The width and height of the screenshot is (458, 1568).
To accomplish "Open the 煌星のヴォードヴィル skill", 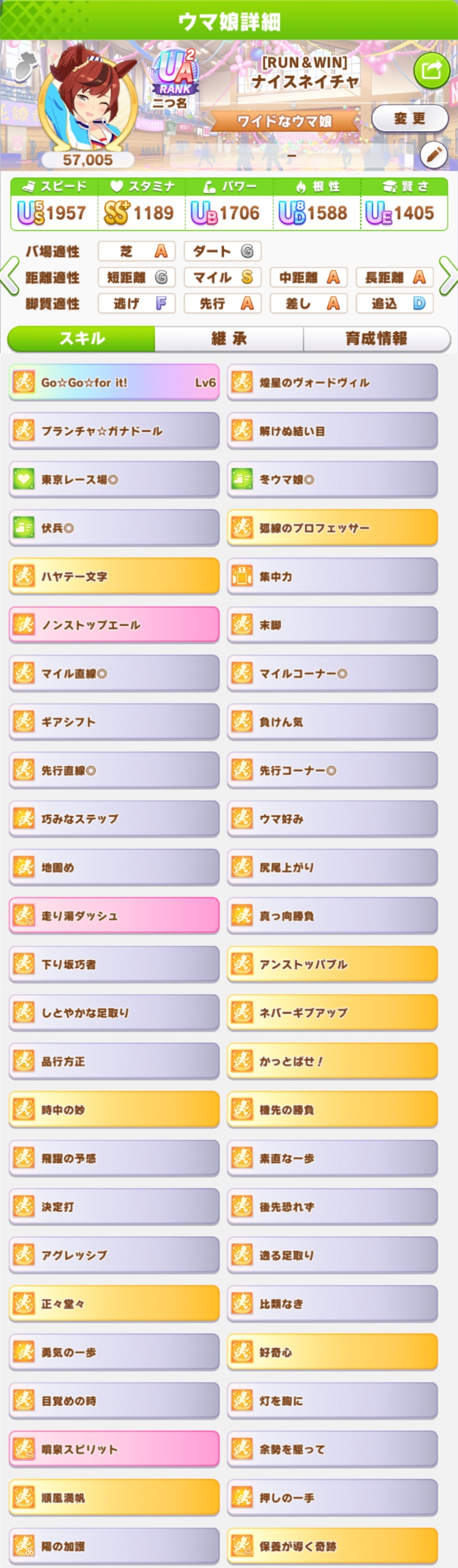I will [332, 383].
